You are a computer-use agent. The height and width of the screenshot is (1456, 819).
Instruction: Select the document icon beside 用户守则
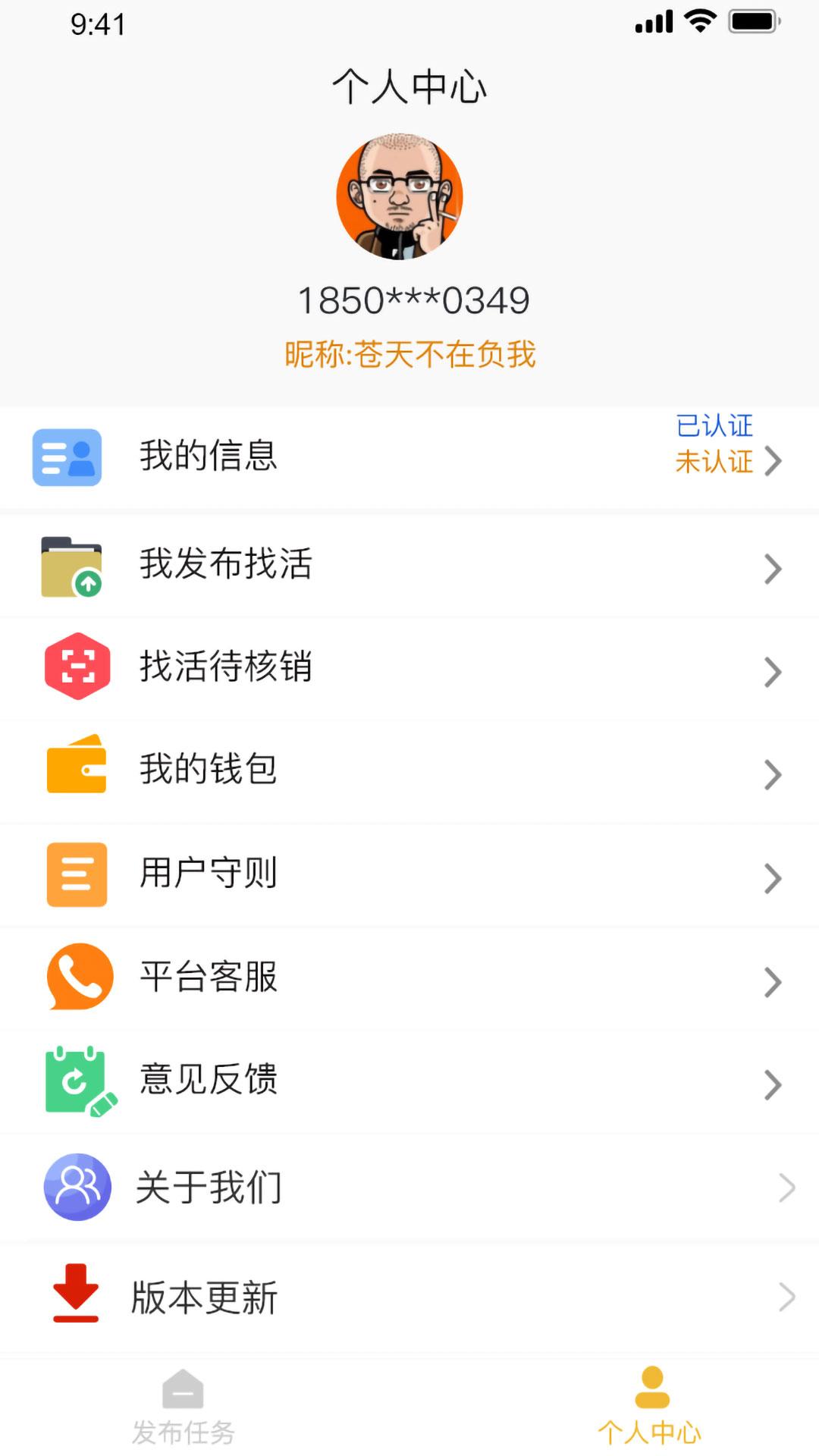75,874
